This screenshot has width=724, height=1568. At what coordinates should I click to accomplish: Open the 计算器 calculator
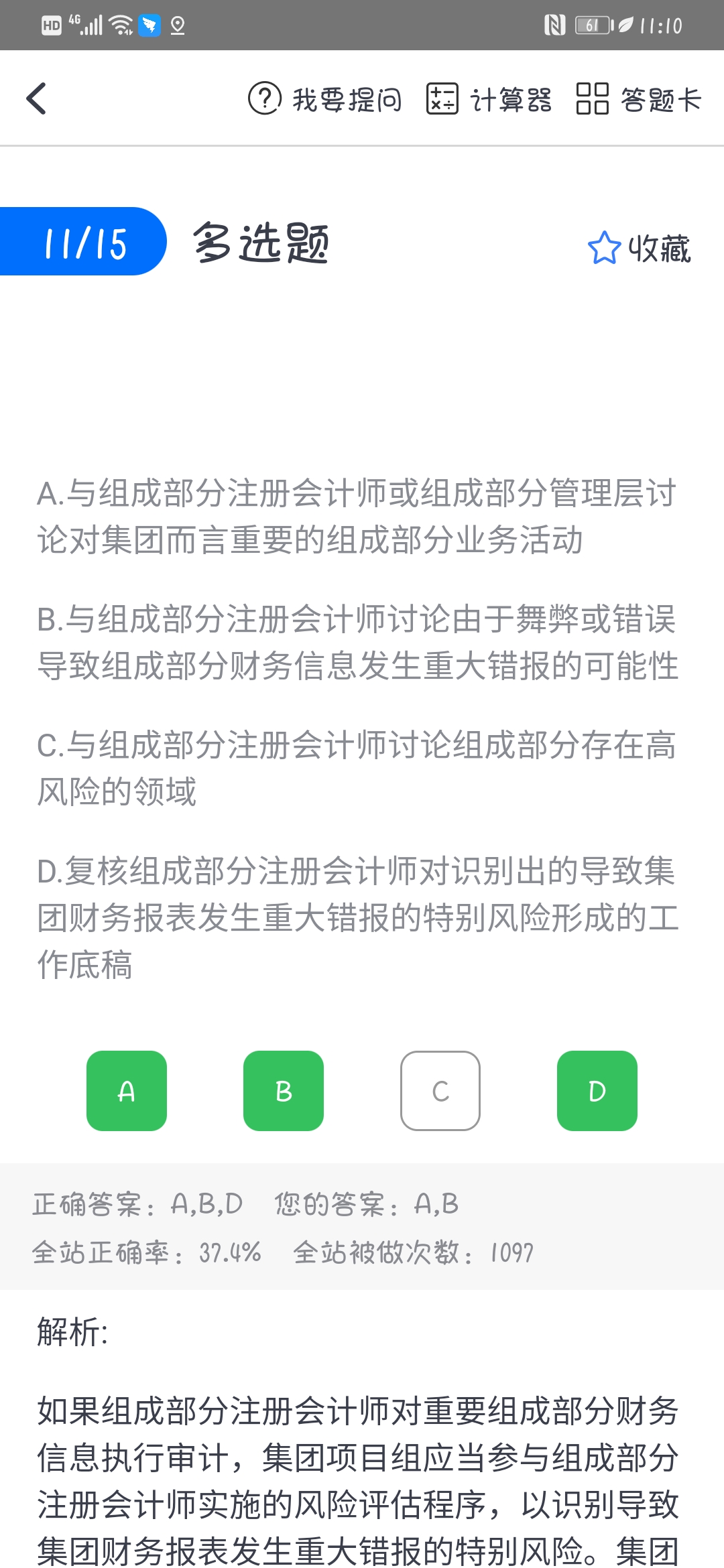489,99
